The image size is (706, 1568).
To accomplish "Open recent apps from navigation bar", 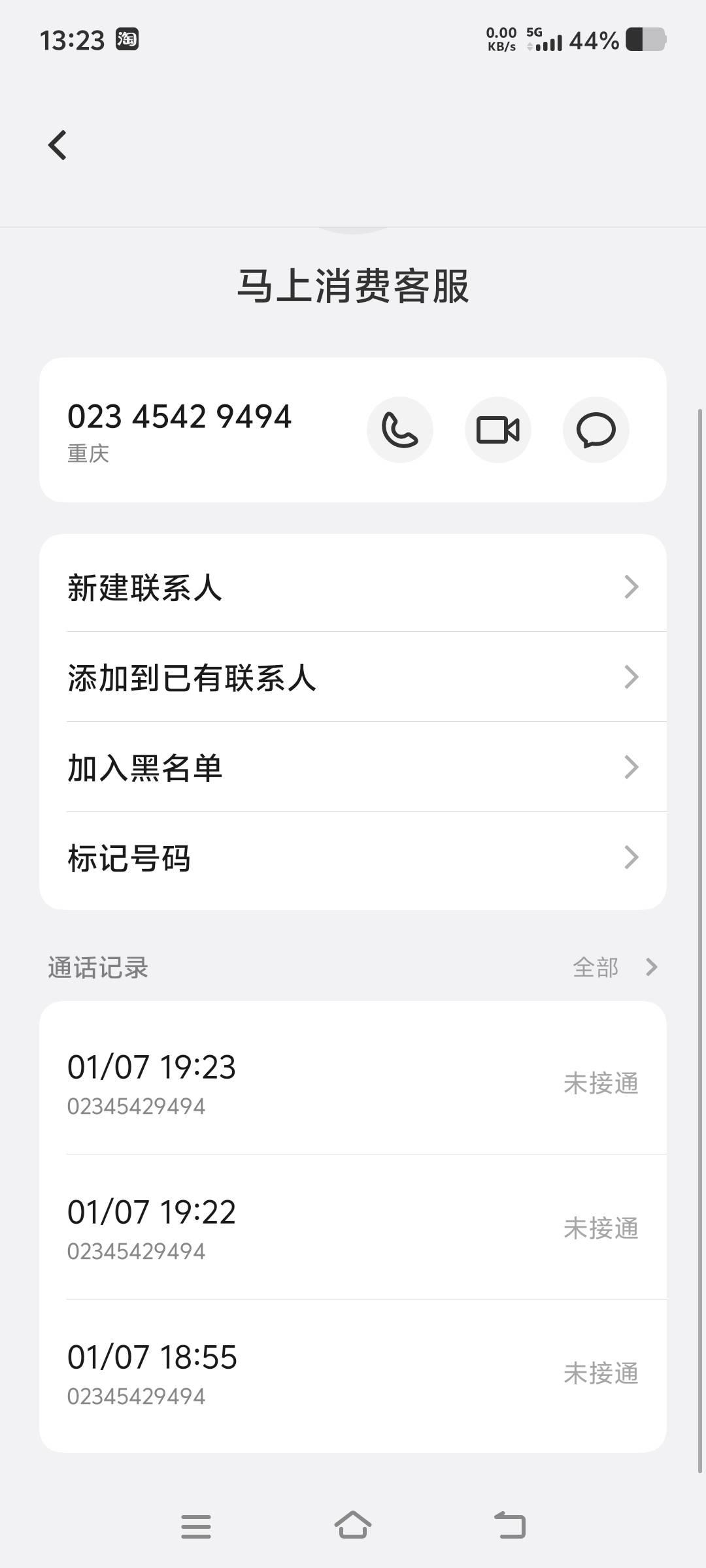I will (x=196, y=1526).
